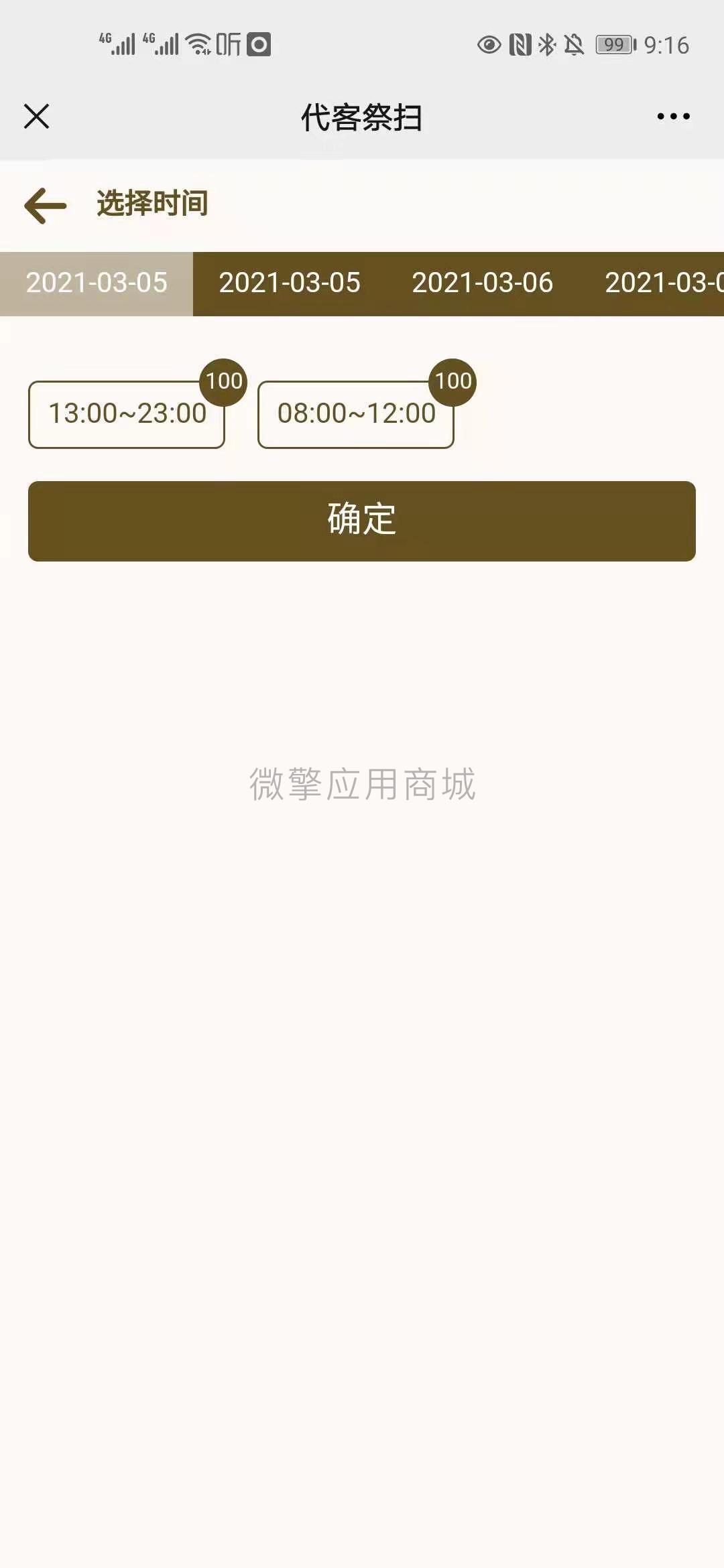Go back from 选择时间
Screen dimensions: 724x1568
(x=46, y=205)
